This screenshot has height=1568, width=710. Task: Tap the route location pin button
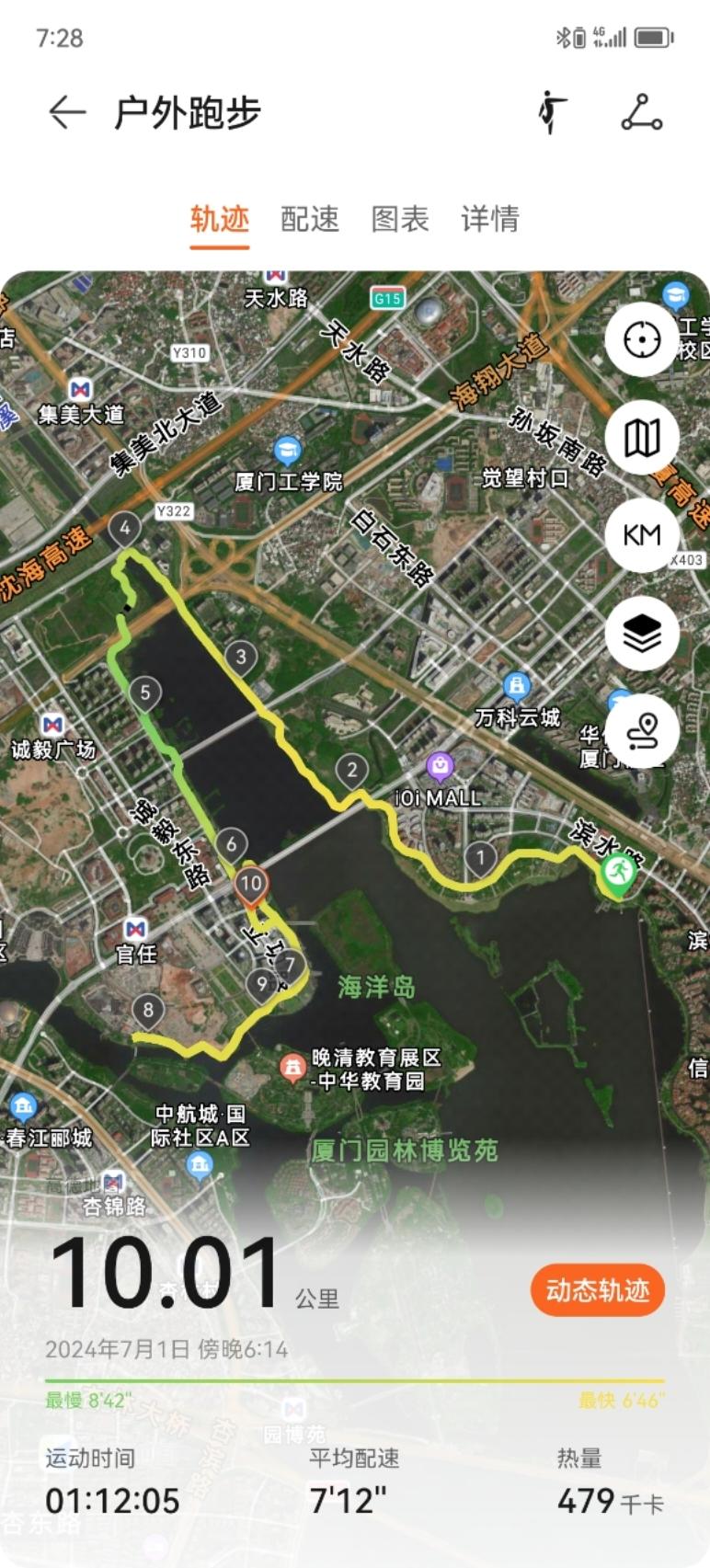(x=642, y=732)
